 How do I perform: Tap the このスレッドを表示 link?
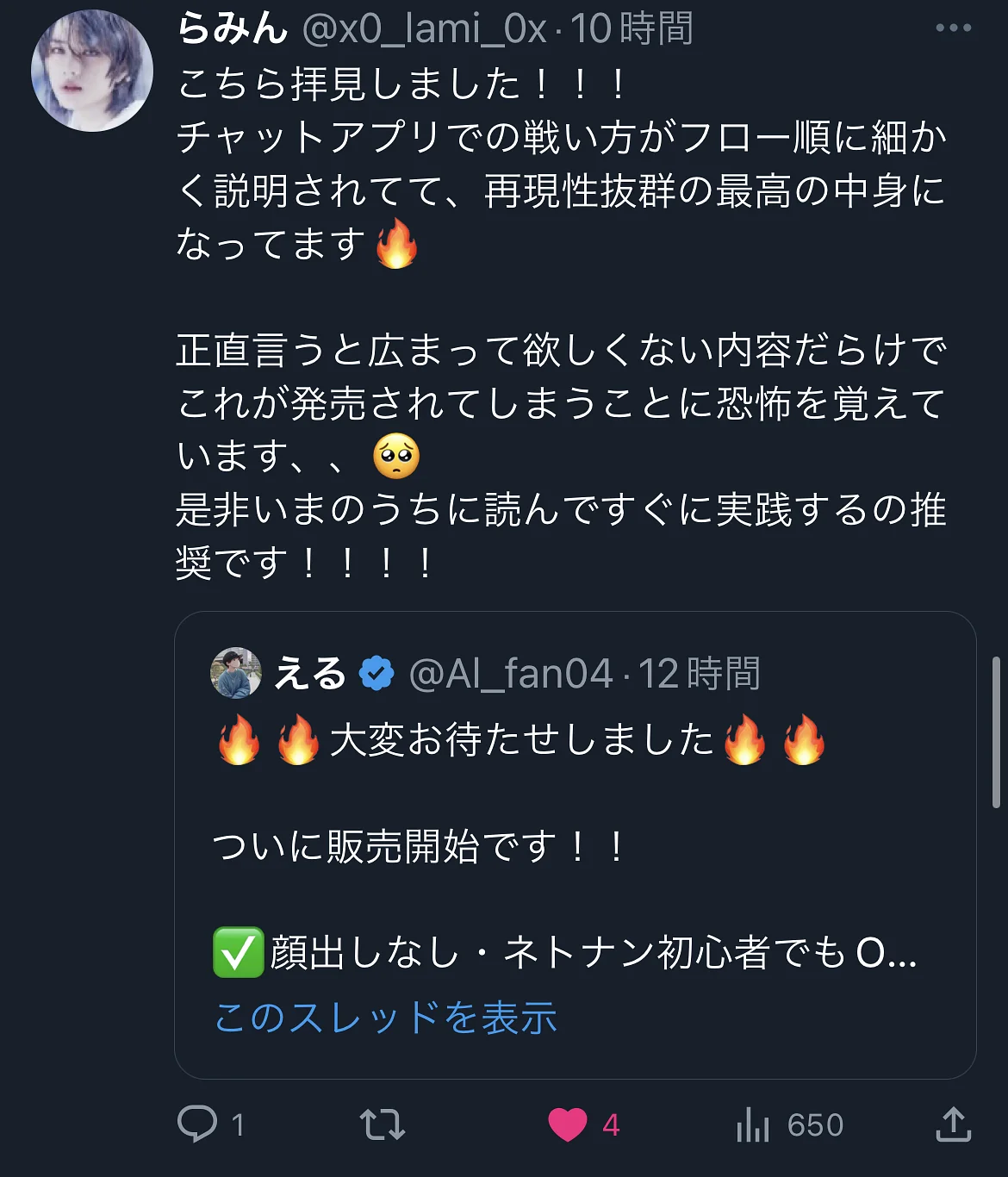(385, 1018)
